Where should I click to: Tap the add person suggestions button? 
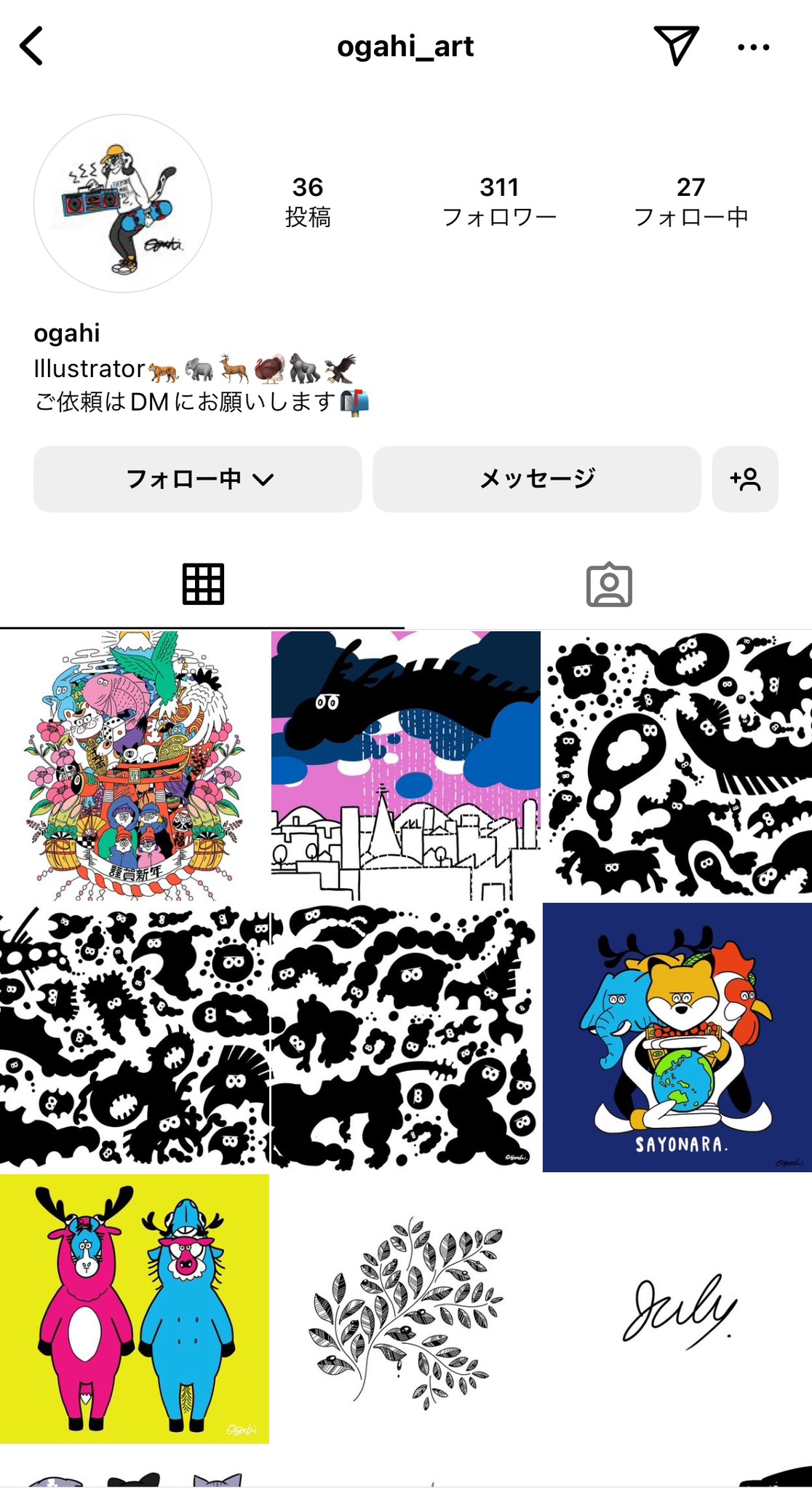(745, 479)
